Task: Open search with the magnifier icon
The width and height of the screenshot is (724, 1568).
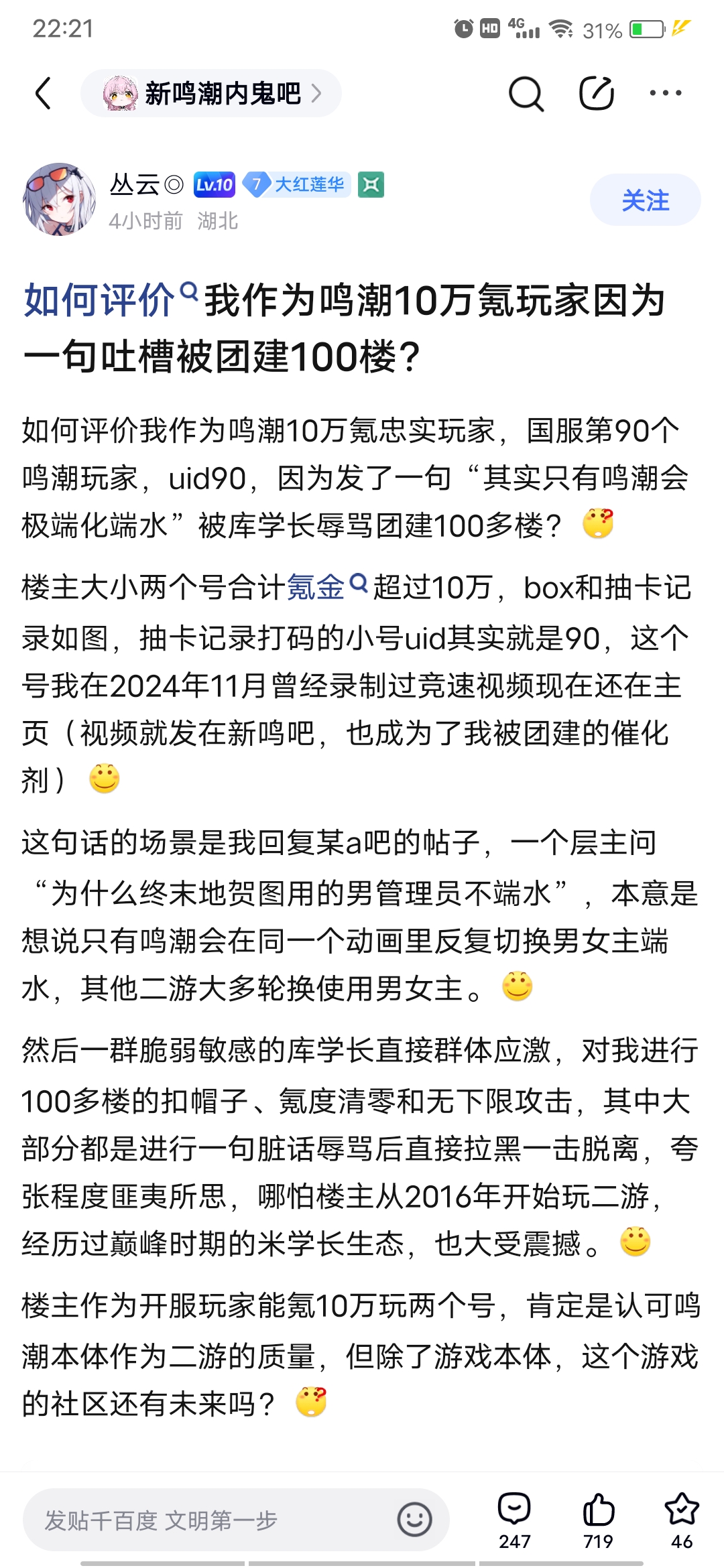Action: pos(526,93)
